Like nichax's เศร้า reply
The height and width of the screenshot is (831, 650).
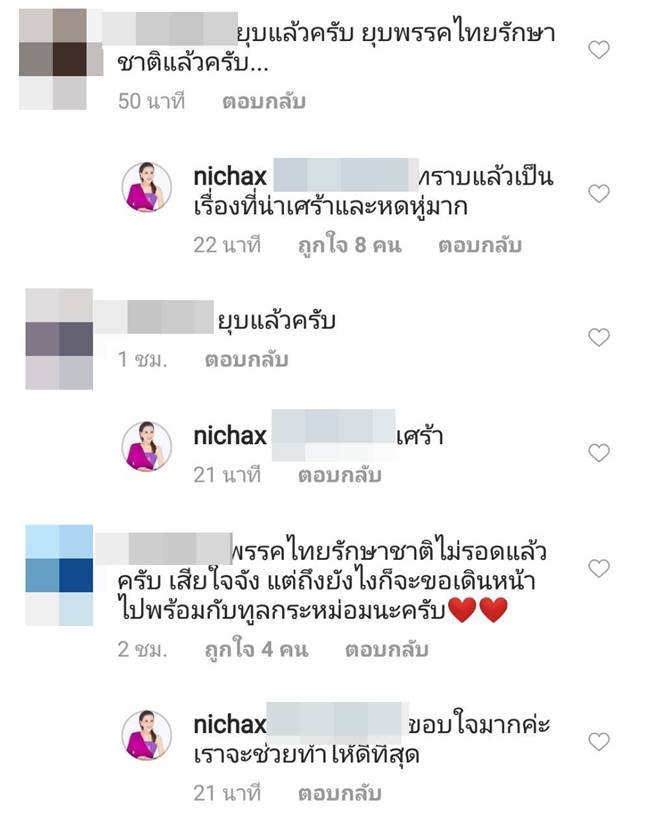tap(598, 453)
